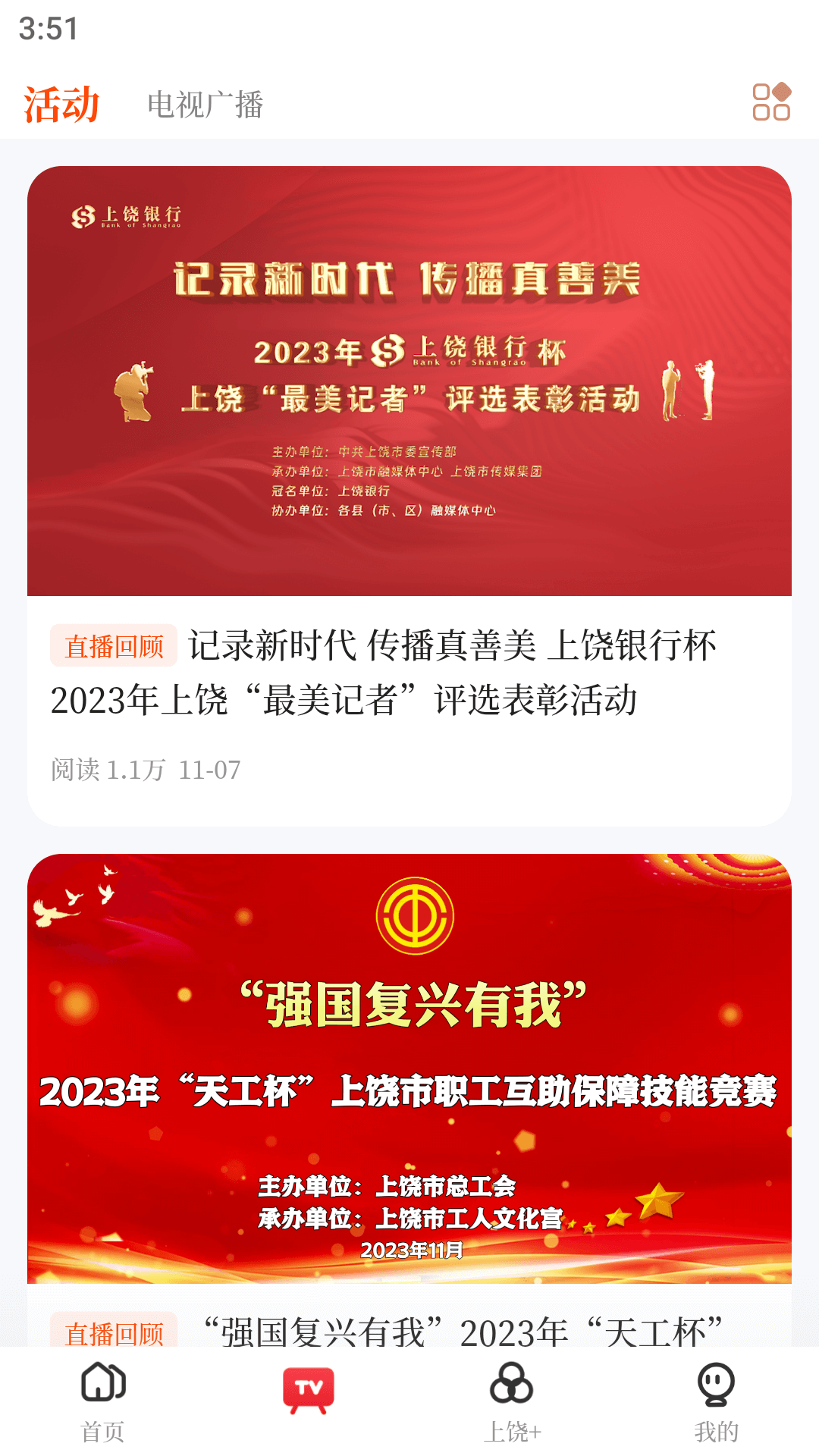Switch to the 电视广播 tab
Viewport: 819px width, 1456px height.
pyautogui.click(x=205, y=105)
